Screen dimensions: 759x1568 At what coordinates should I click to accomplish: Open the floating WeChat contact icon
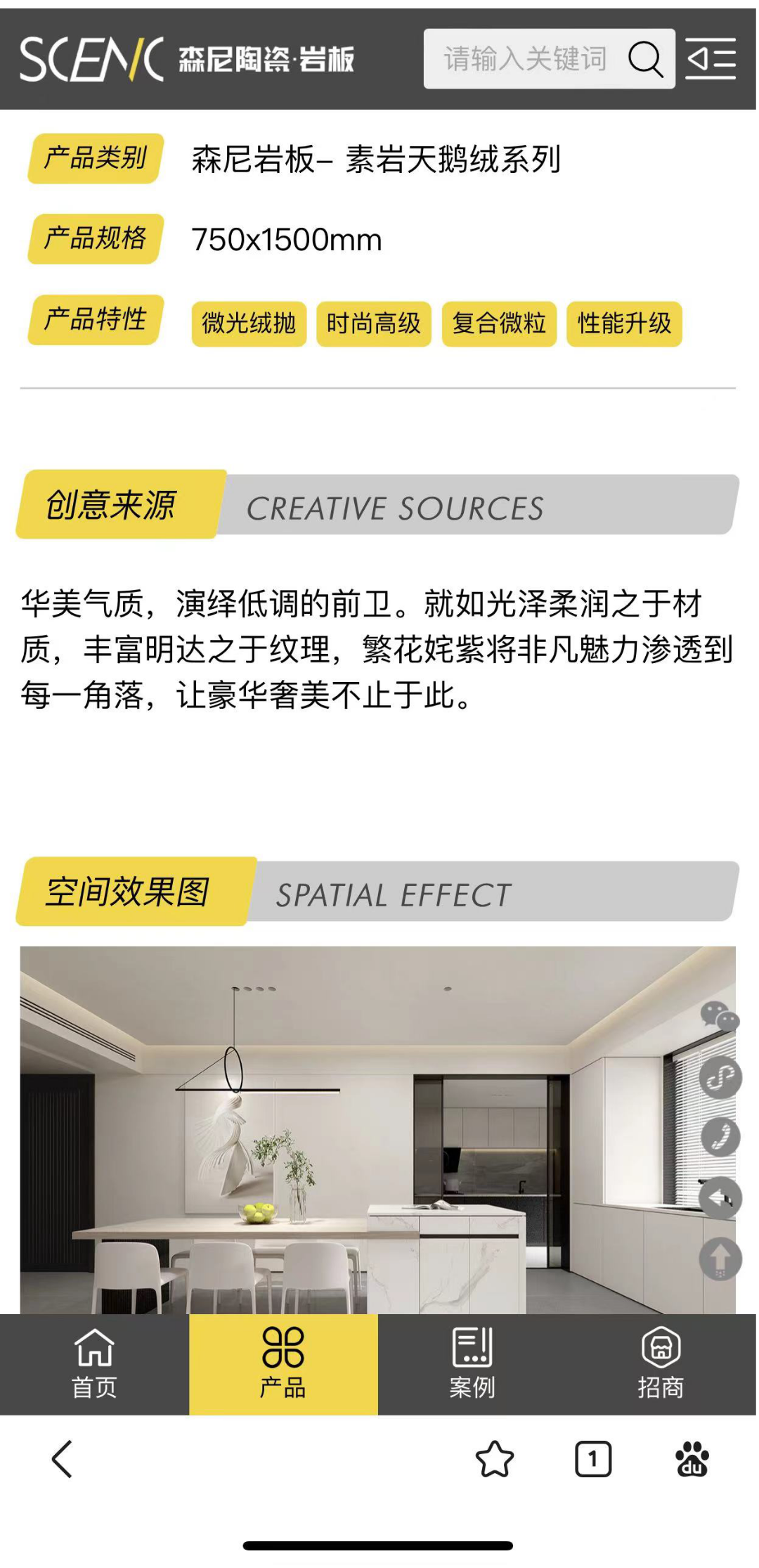720,1017
